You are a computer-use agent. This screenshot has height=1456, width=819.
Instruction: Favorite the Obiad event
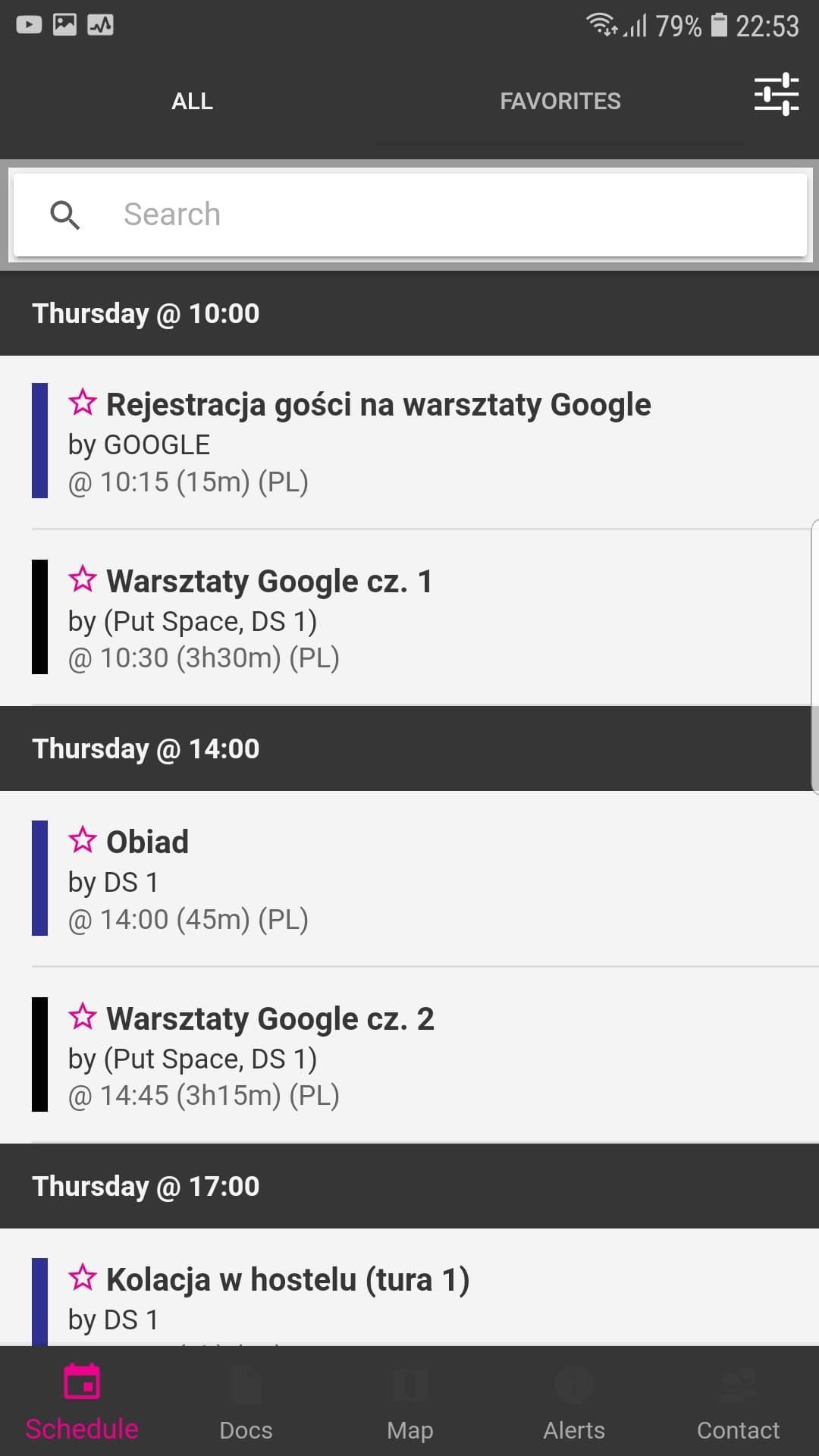pyautogui.click(x=82, y=839)
